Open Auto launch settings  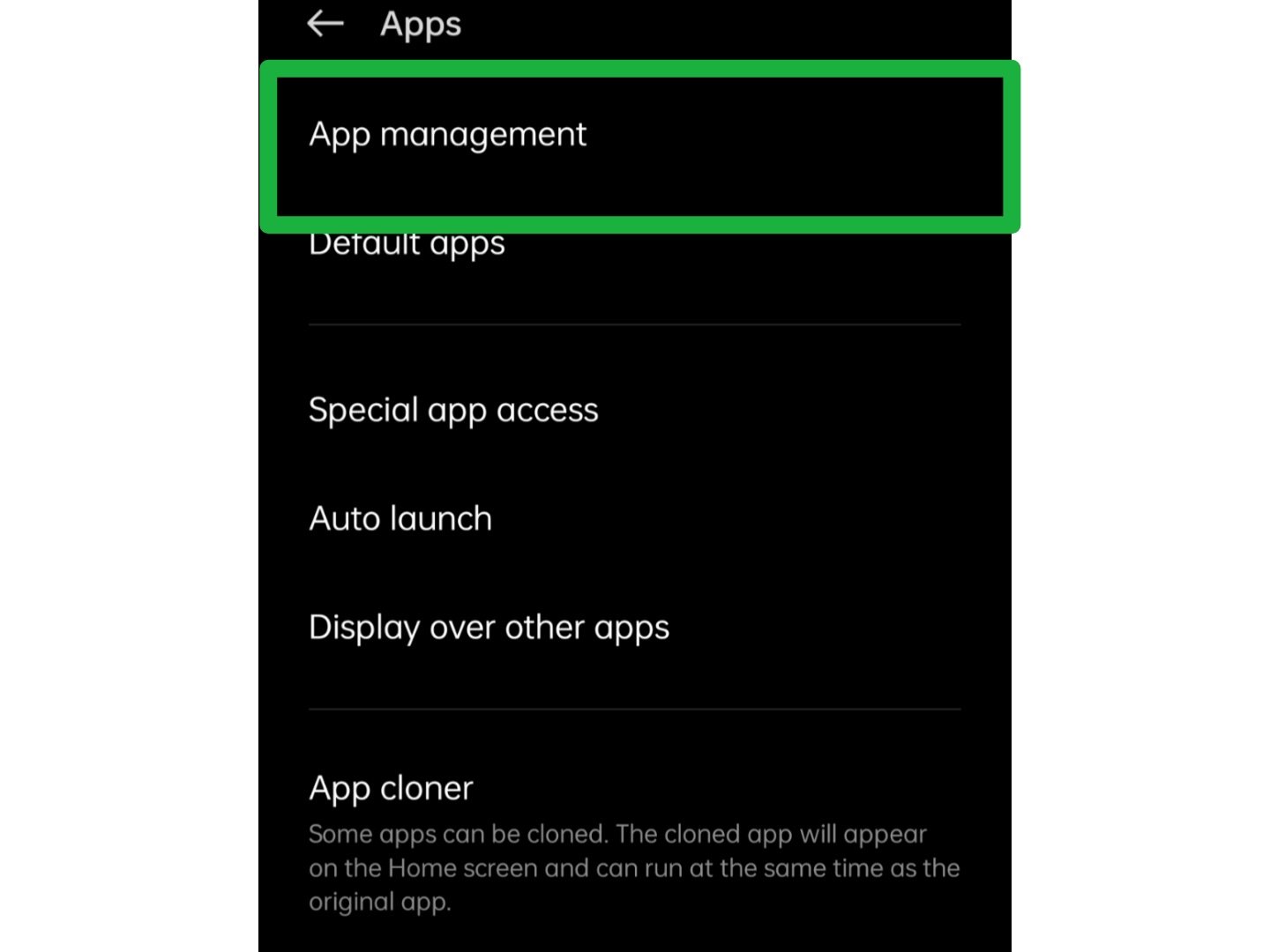point(400,518)
